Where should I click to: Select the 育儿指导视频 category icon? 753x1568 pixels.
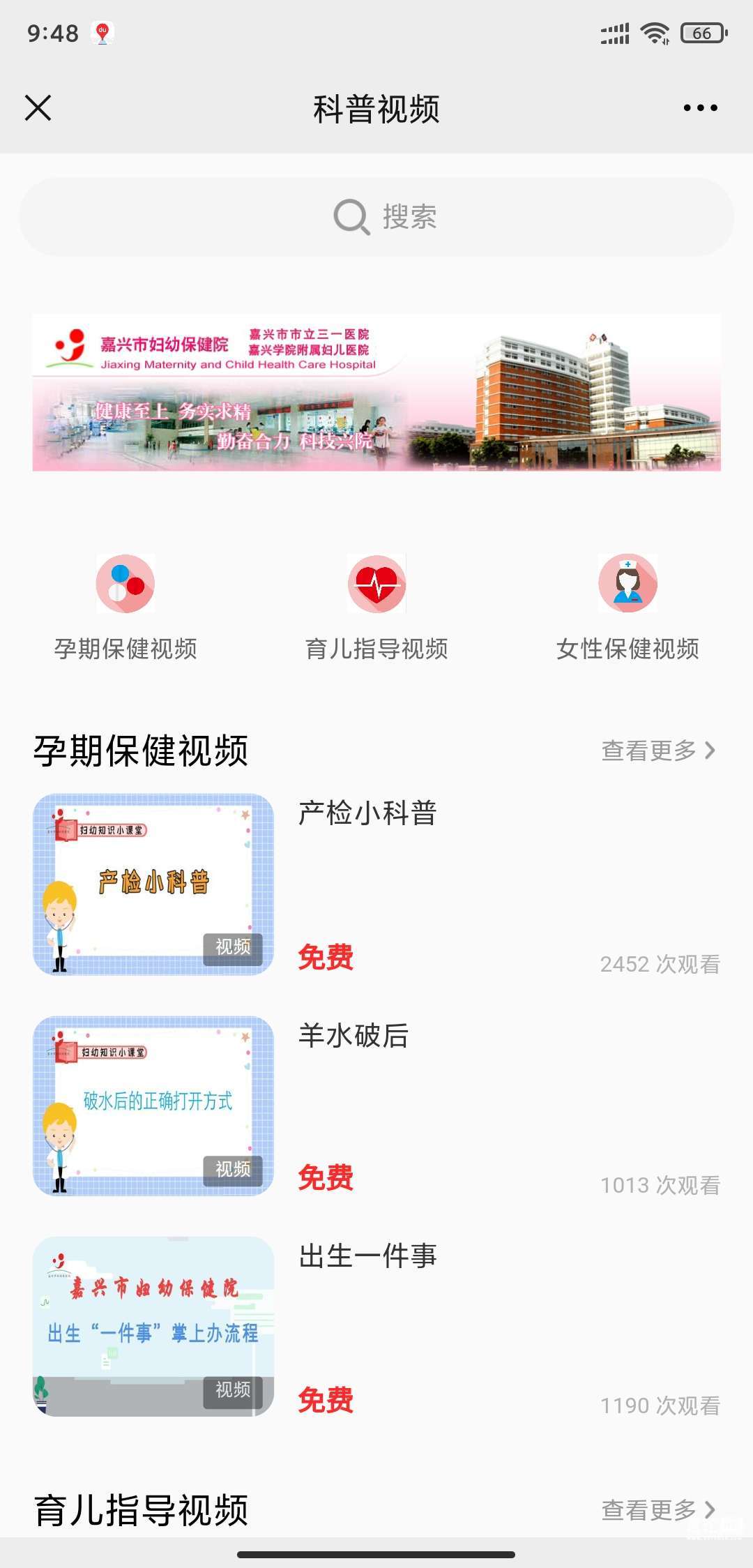(376, 584)
